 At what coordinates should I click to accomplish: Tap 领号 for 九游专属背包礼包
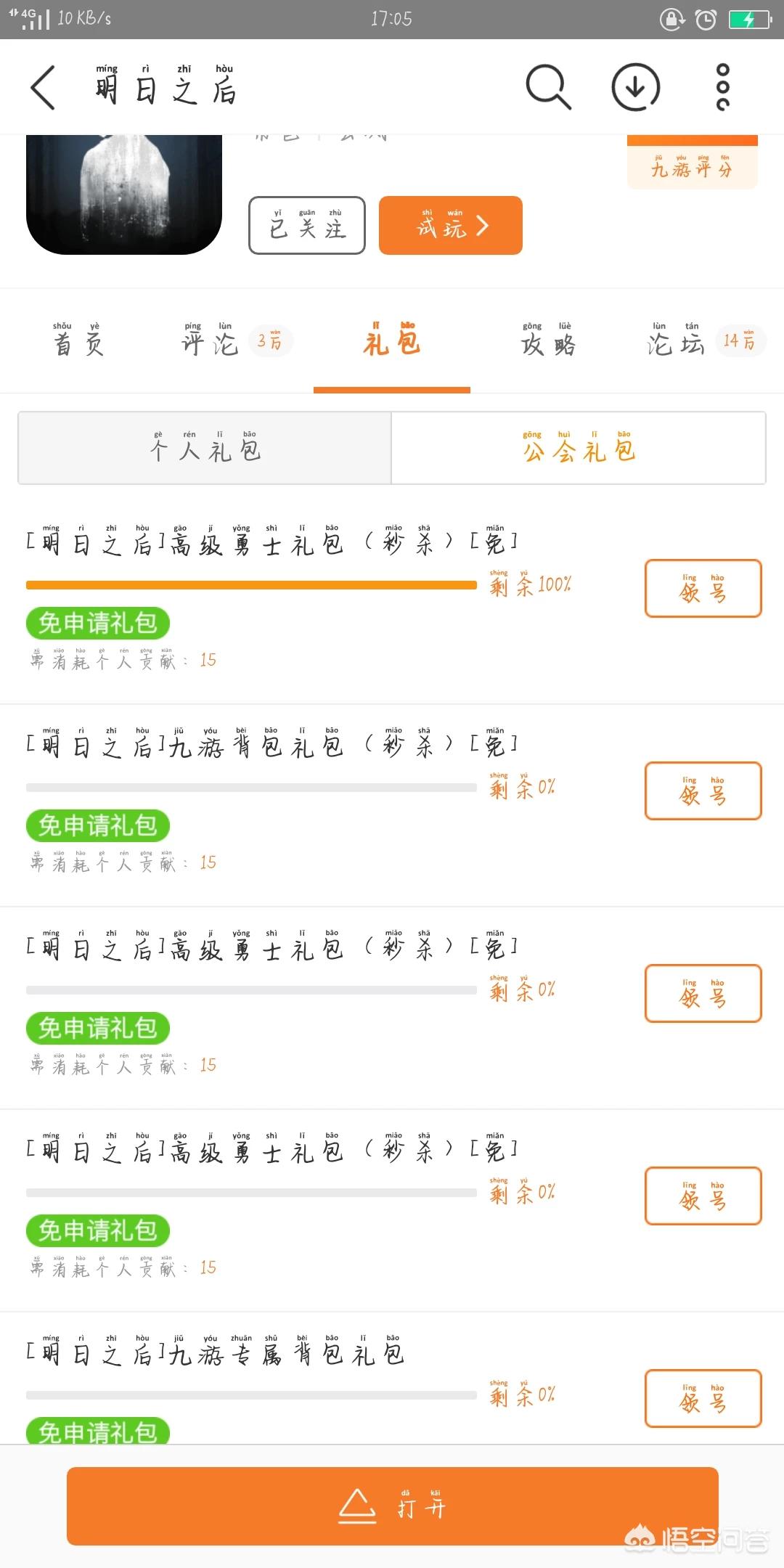pyautogui.click(x=703, y=1399)
